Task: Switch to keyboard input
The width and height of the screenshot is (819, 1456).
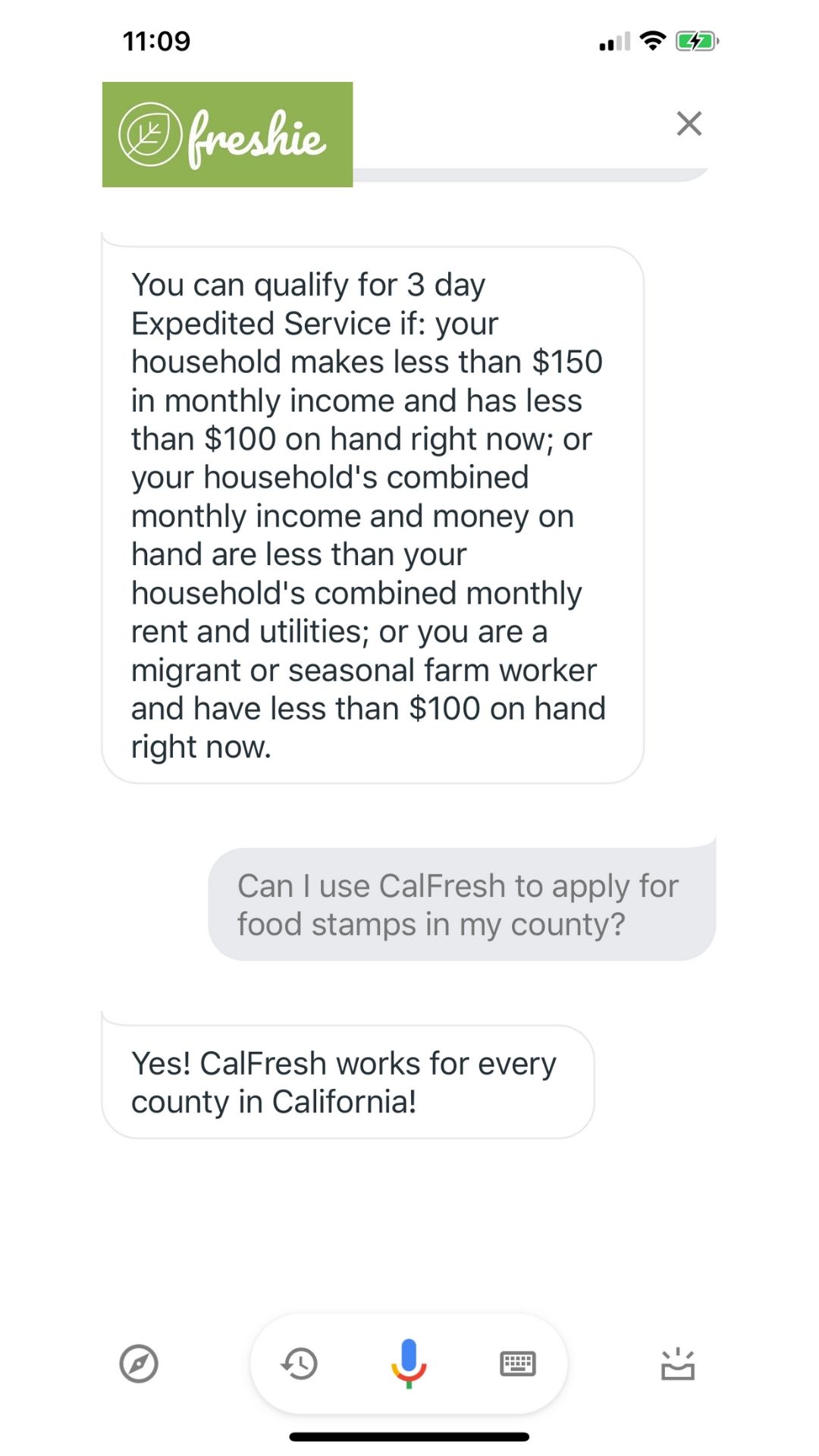Action: pos(518,1363)
